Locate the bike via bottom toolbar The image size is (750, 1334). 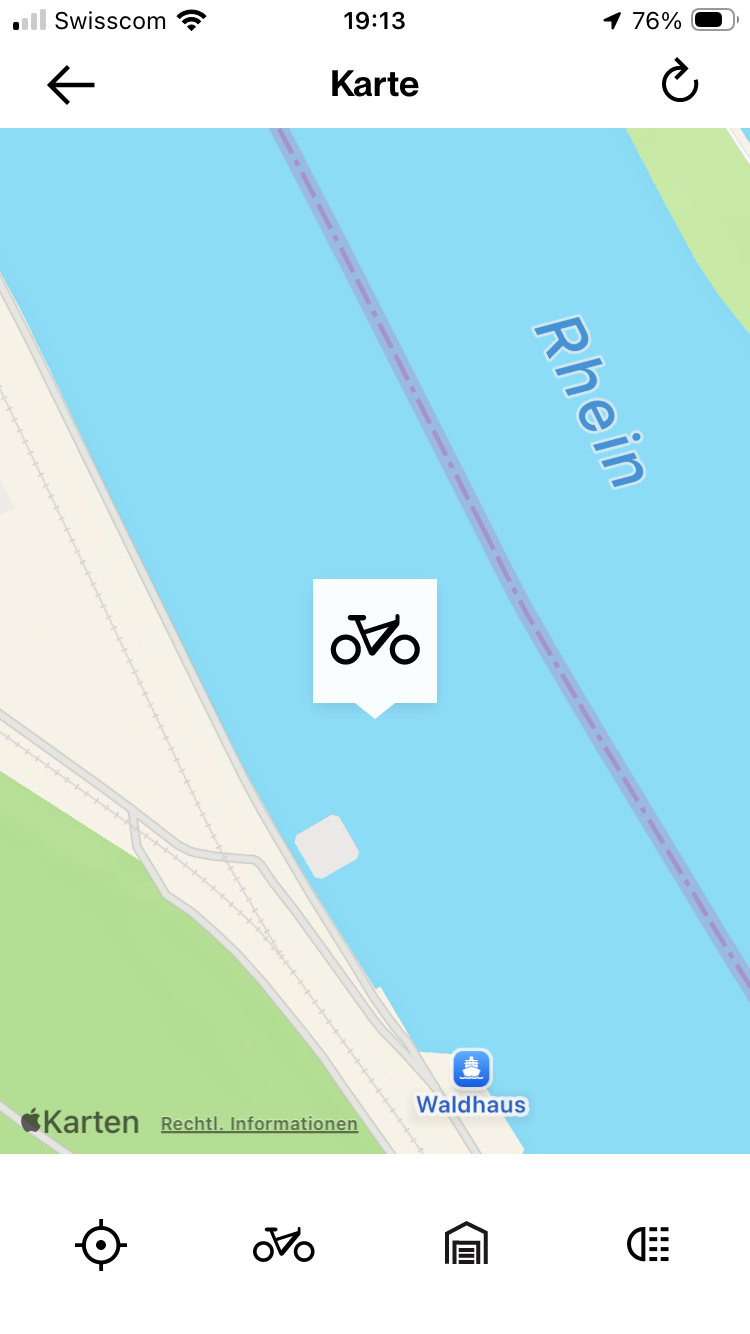[284, 1245]
